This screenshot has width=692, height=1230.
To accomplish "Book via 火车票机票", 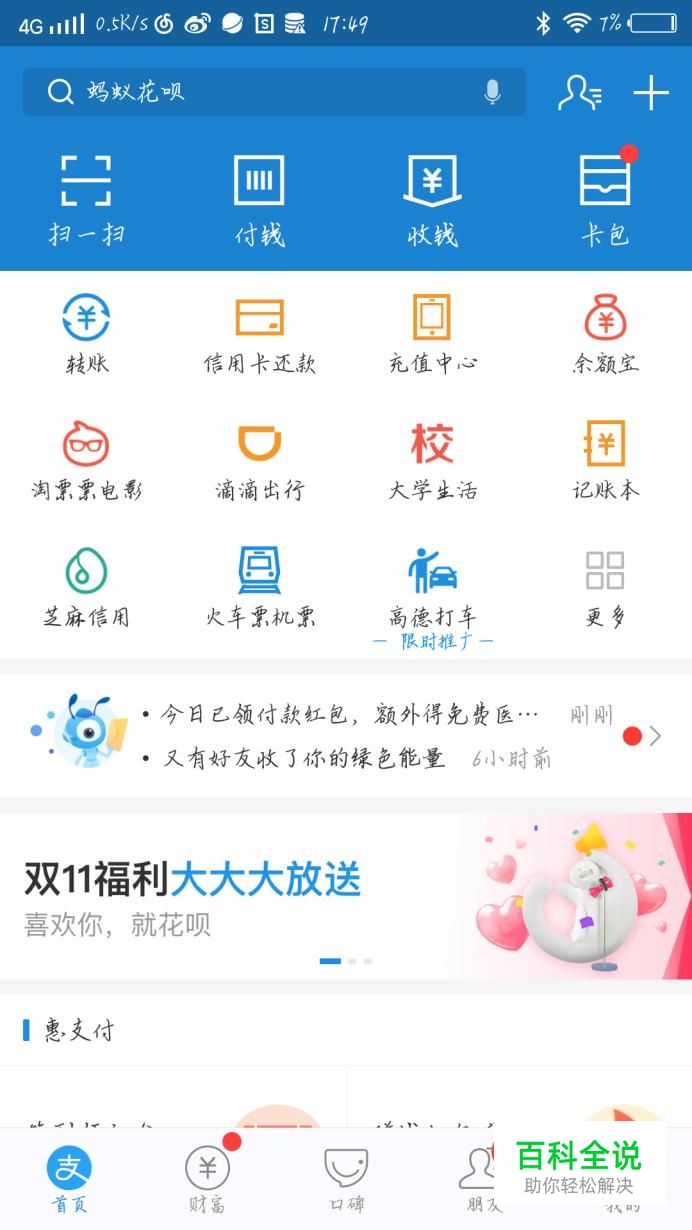I will pos(259,587).
